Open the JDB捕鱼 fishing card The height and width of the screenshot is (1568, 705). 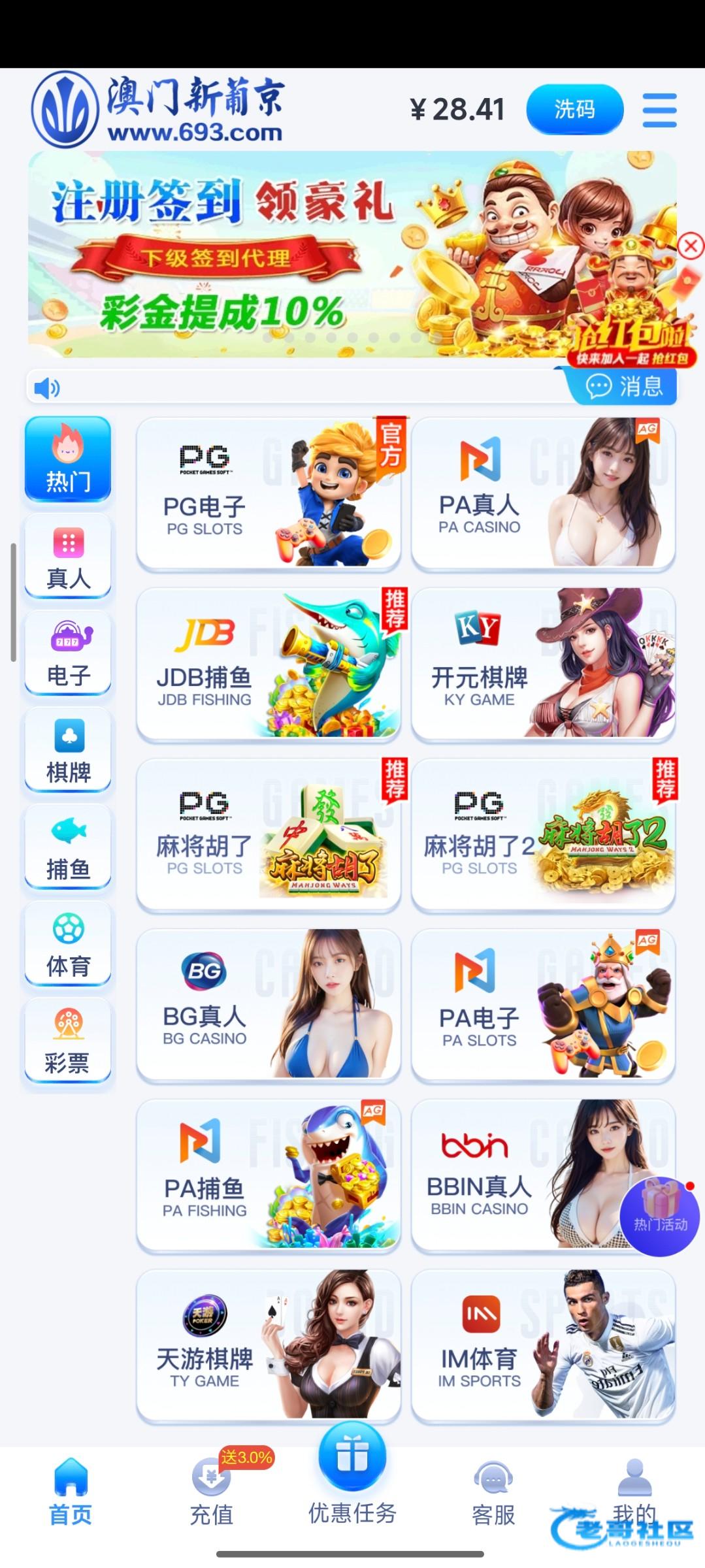[x=268, y=663]
